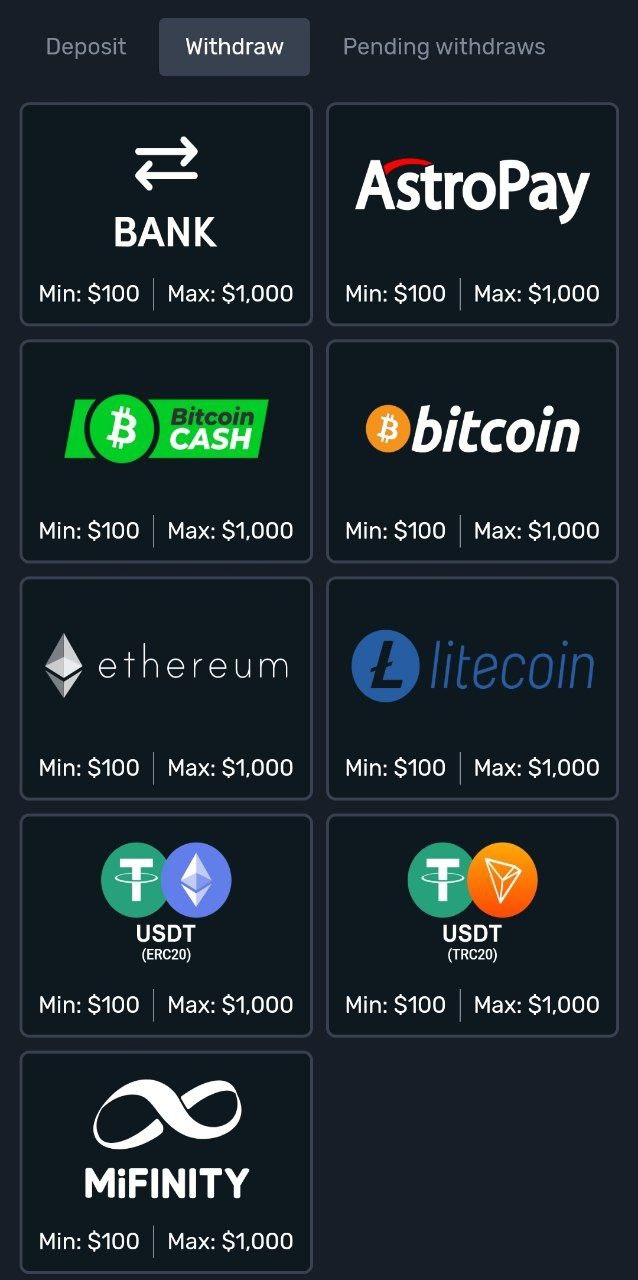Tap the litecoin withdrawal card
The image size is (638, 1280).
(472, 688)
